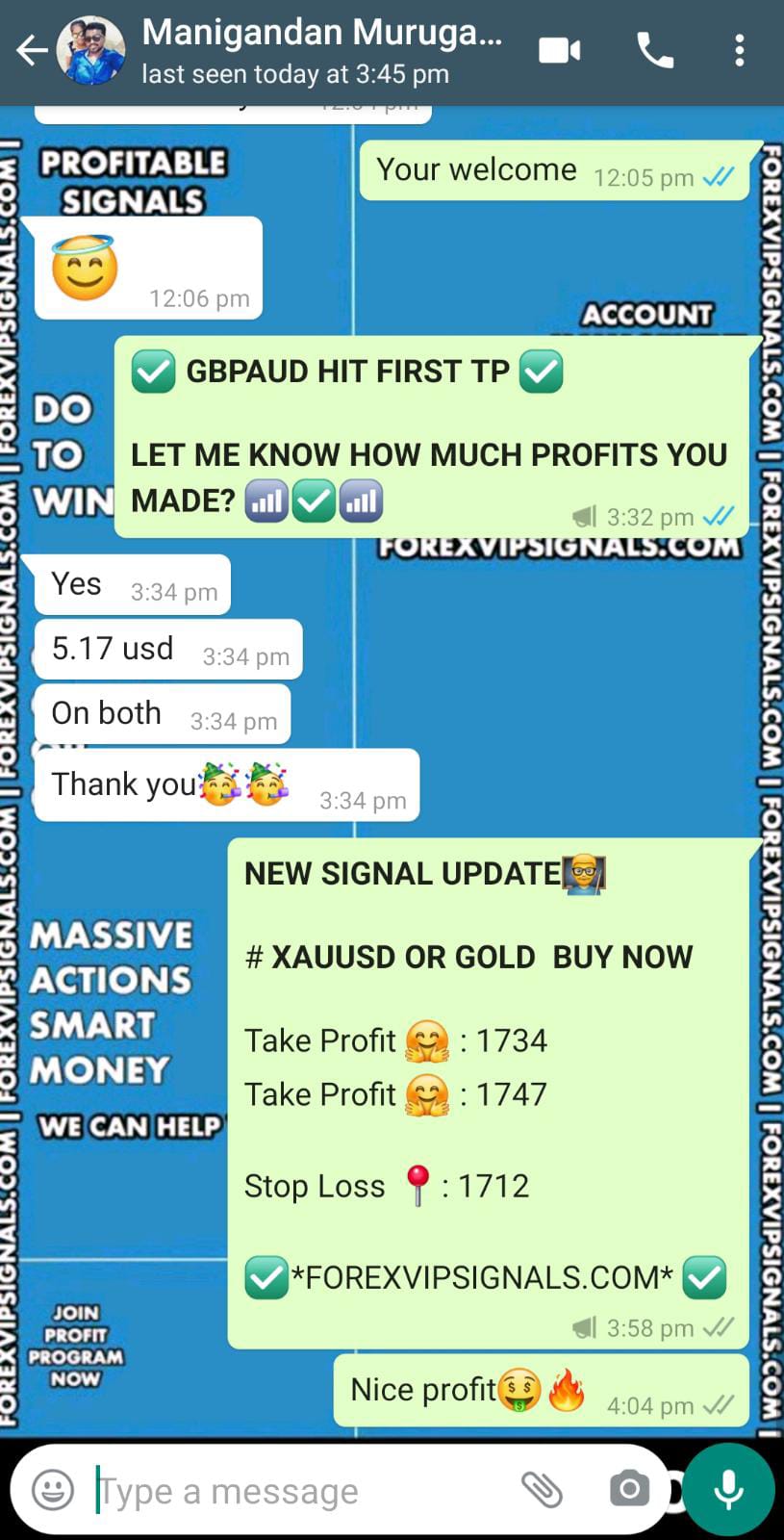This screenshot has height=1540, width=784.
Task: Go back to the chats list
Action: tap(31, 50)
